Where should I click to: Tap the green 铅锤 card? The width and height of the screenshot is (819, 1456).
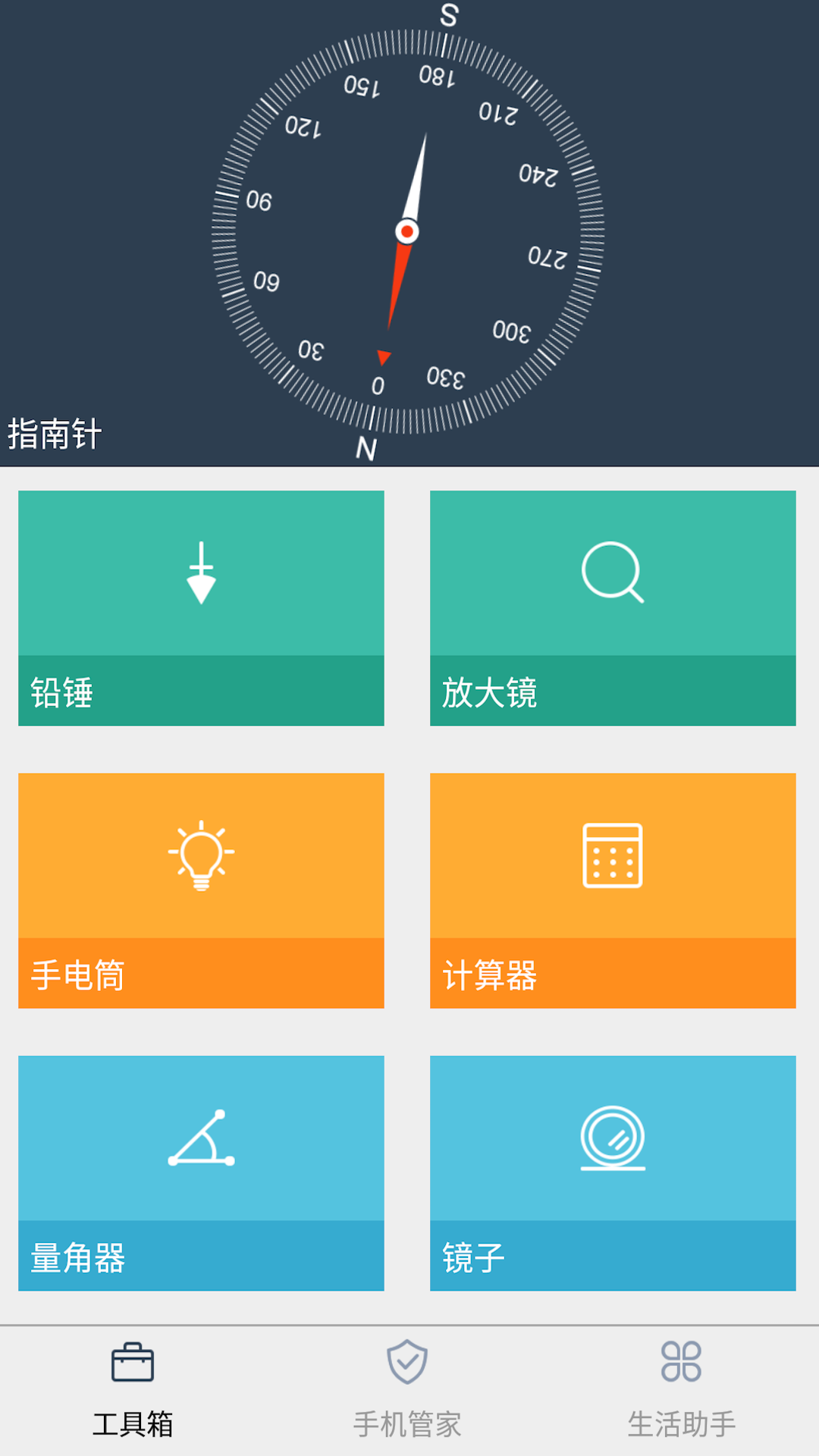201,607
